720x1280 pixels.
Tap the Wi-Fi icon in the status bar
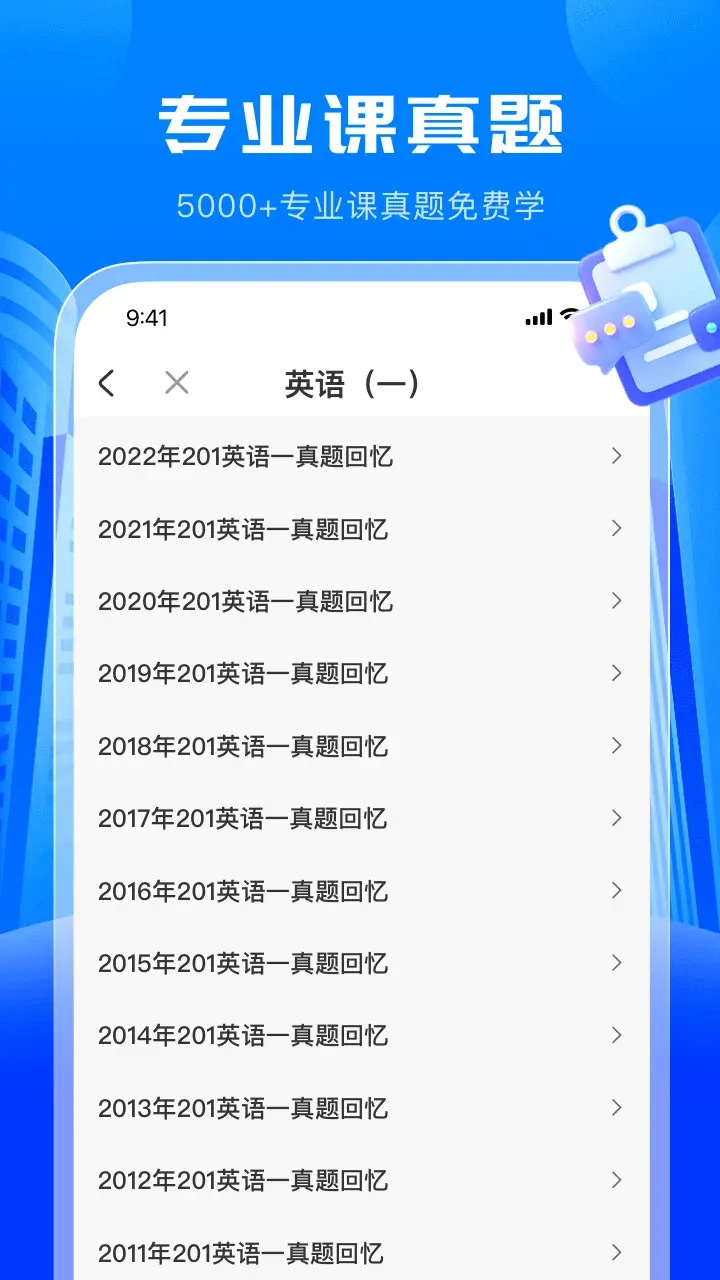(568, 316)
